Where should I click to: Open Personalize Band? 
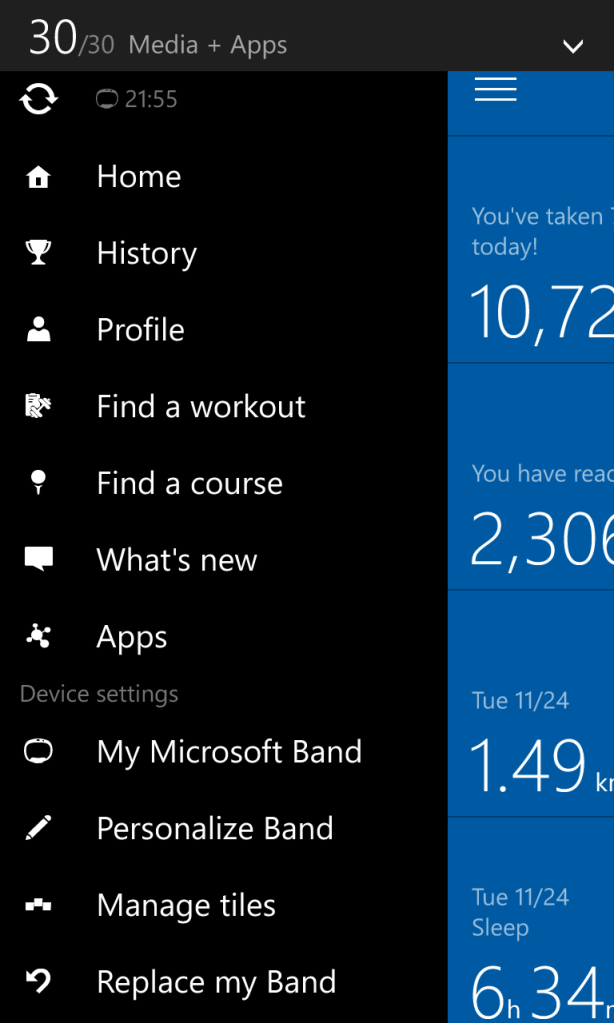pyautogui.click(x=214, y=829)
